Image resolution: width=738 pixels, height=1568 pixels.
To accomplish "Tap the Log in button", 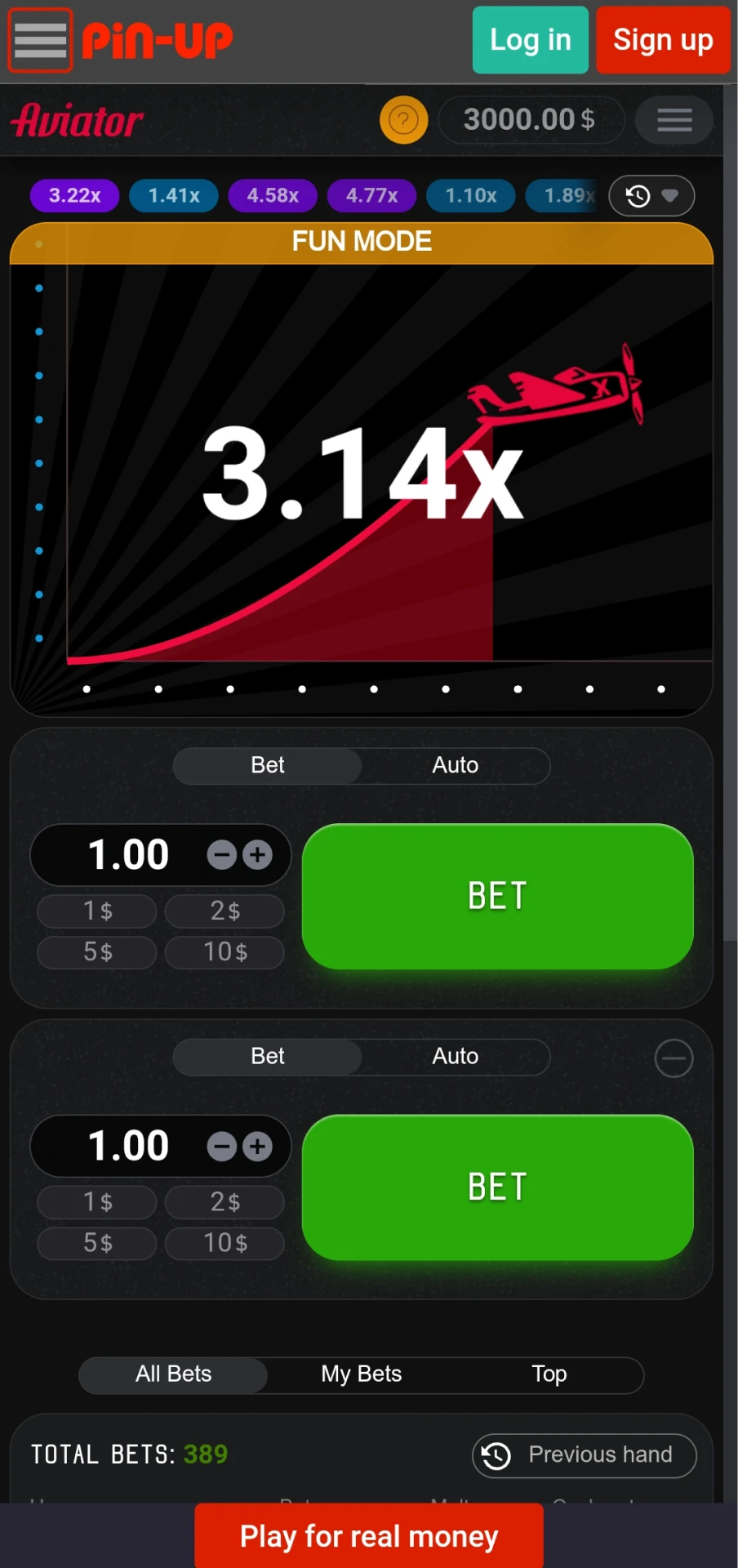I will click(530, 40).
